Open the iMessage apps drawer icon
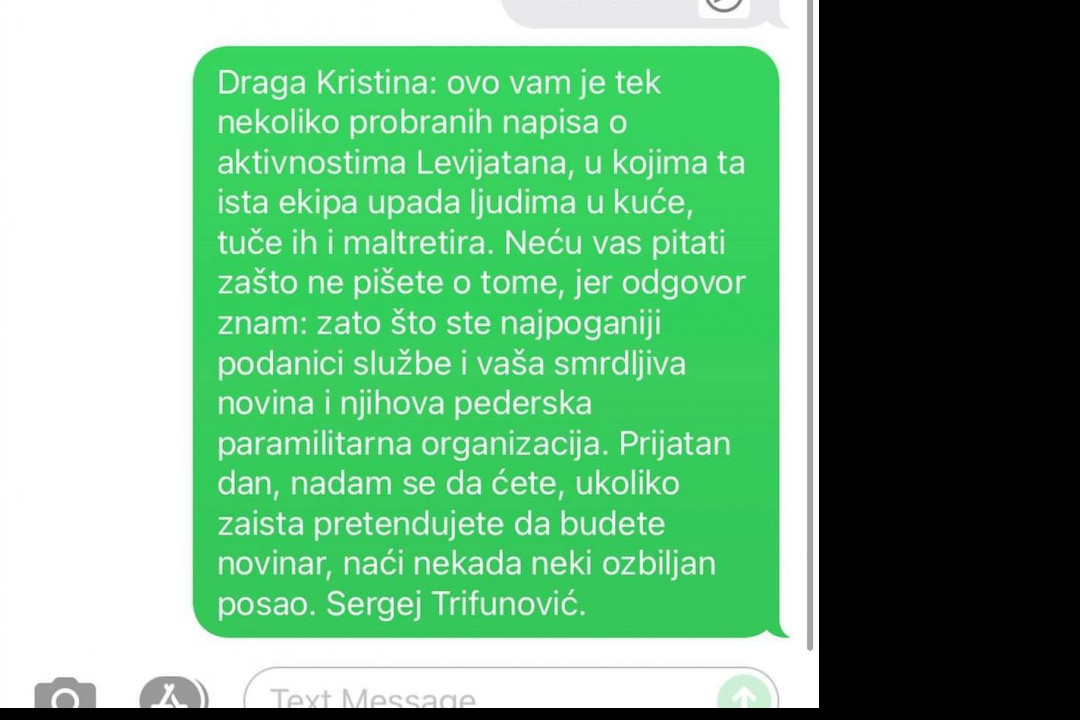This screenshot has height=720, width=1080. 172,697
